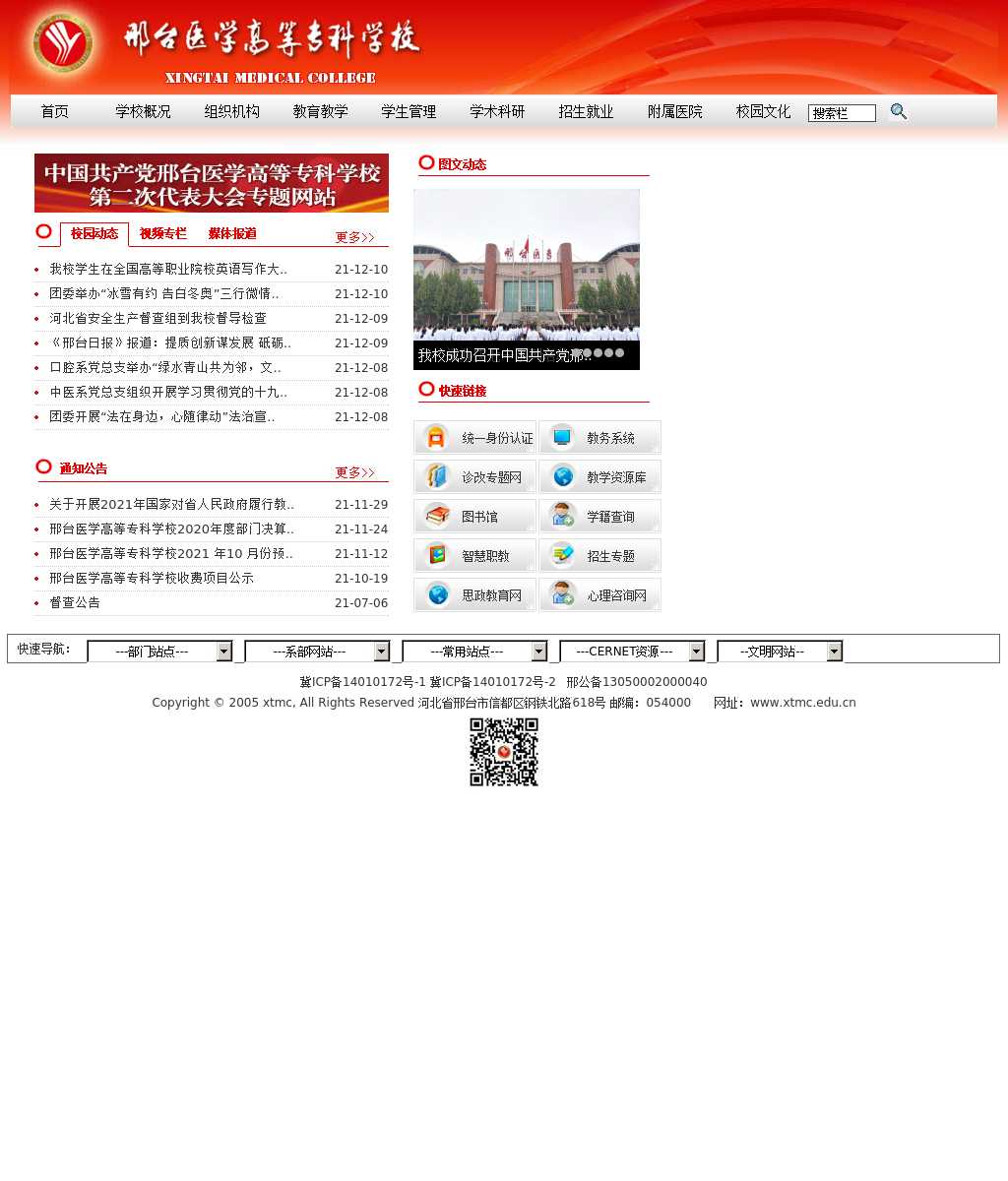Open the campus photo news slide
The image size is (1008, 1181).
click(526, 266)
